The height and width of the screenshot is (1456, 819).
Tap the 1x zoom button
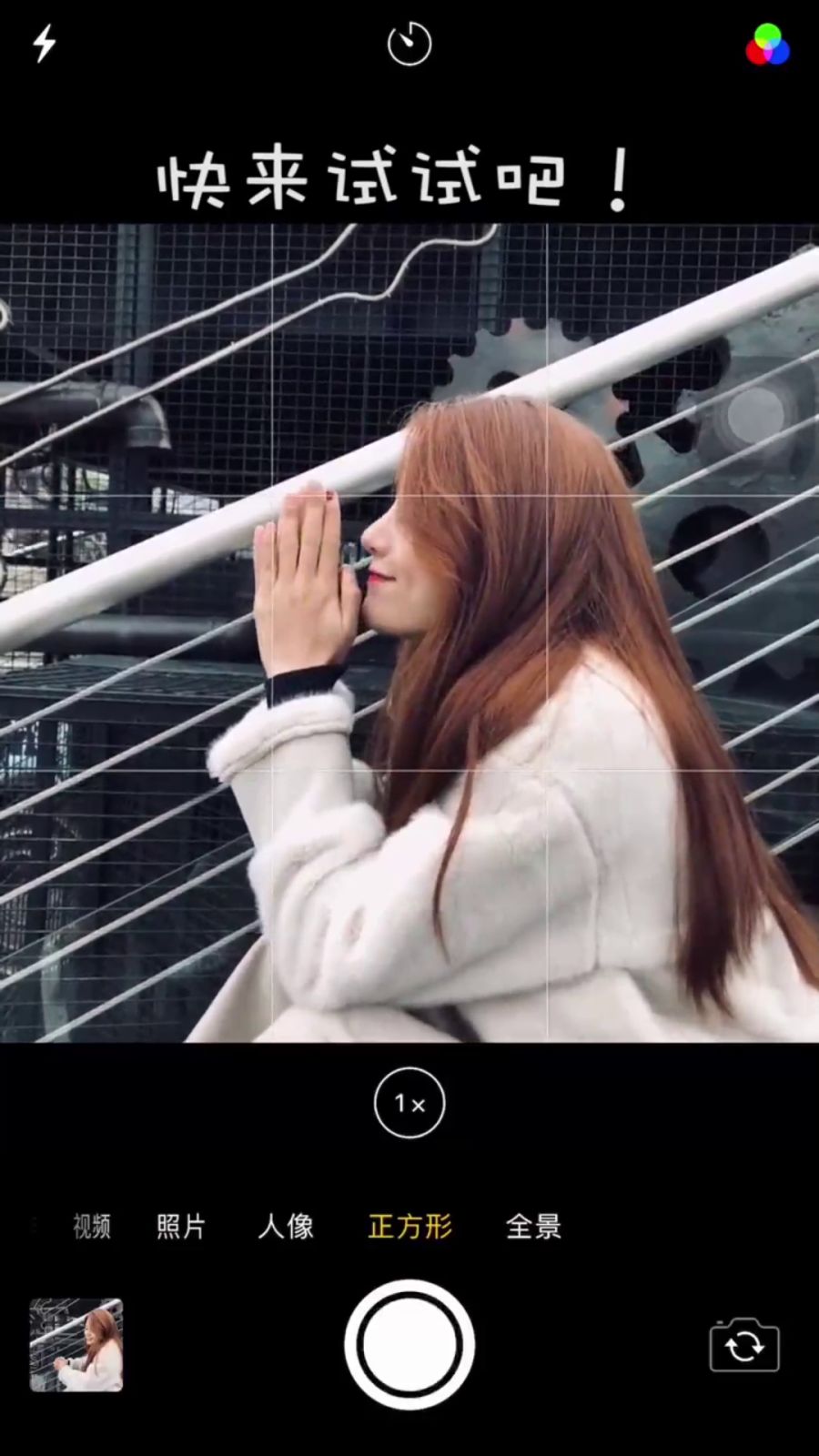coord(409,1103)
